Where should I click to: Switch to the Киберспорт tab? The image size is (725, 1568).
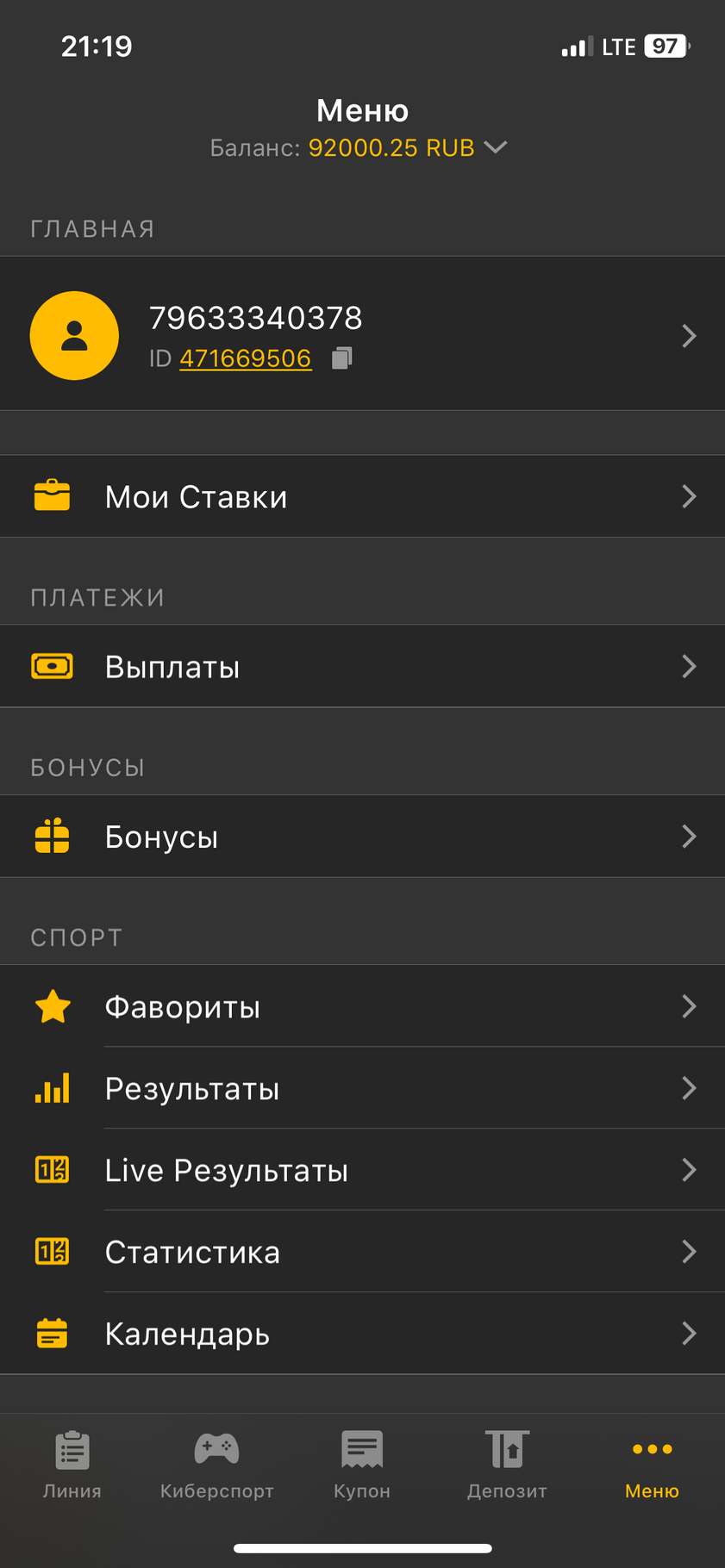(217, 1465)
